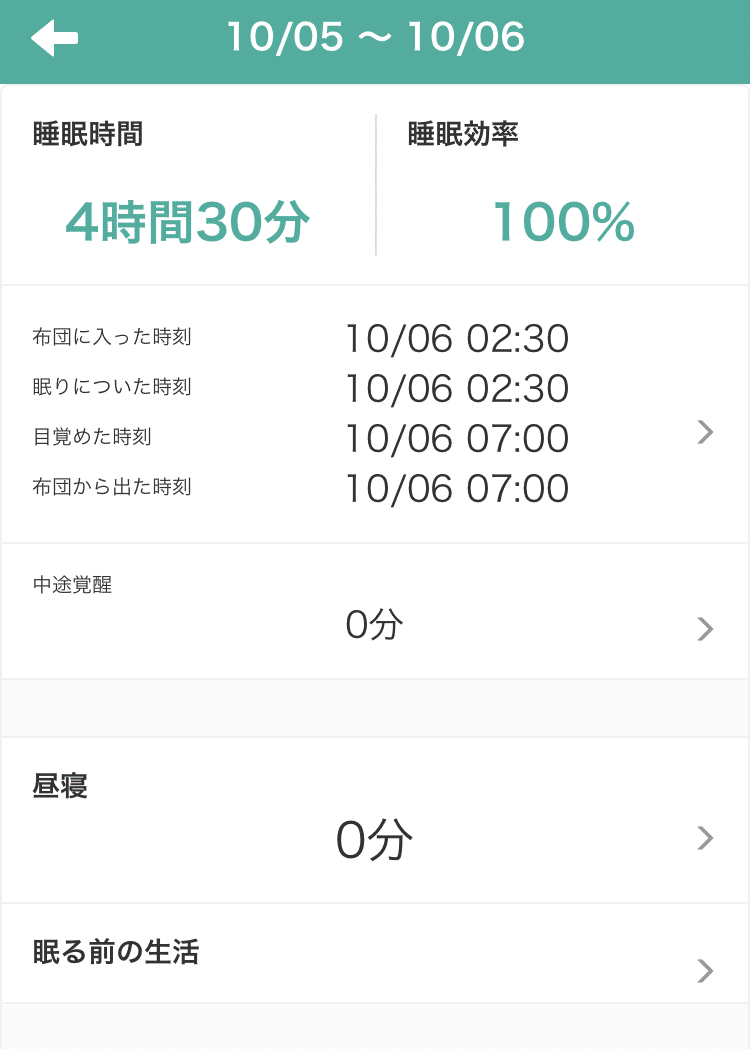
Task: Expand the 中途覚醒 (mid-sleep awakening) row
Action: click(x=707, y=629)
